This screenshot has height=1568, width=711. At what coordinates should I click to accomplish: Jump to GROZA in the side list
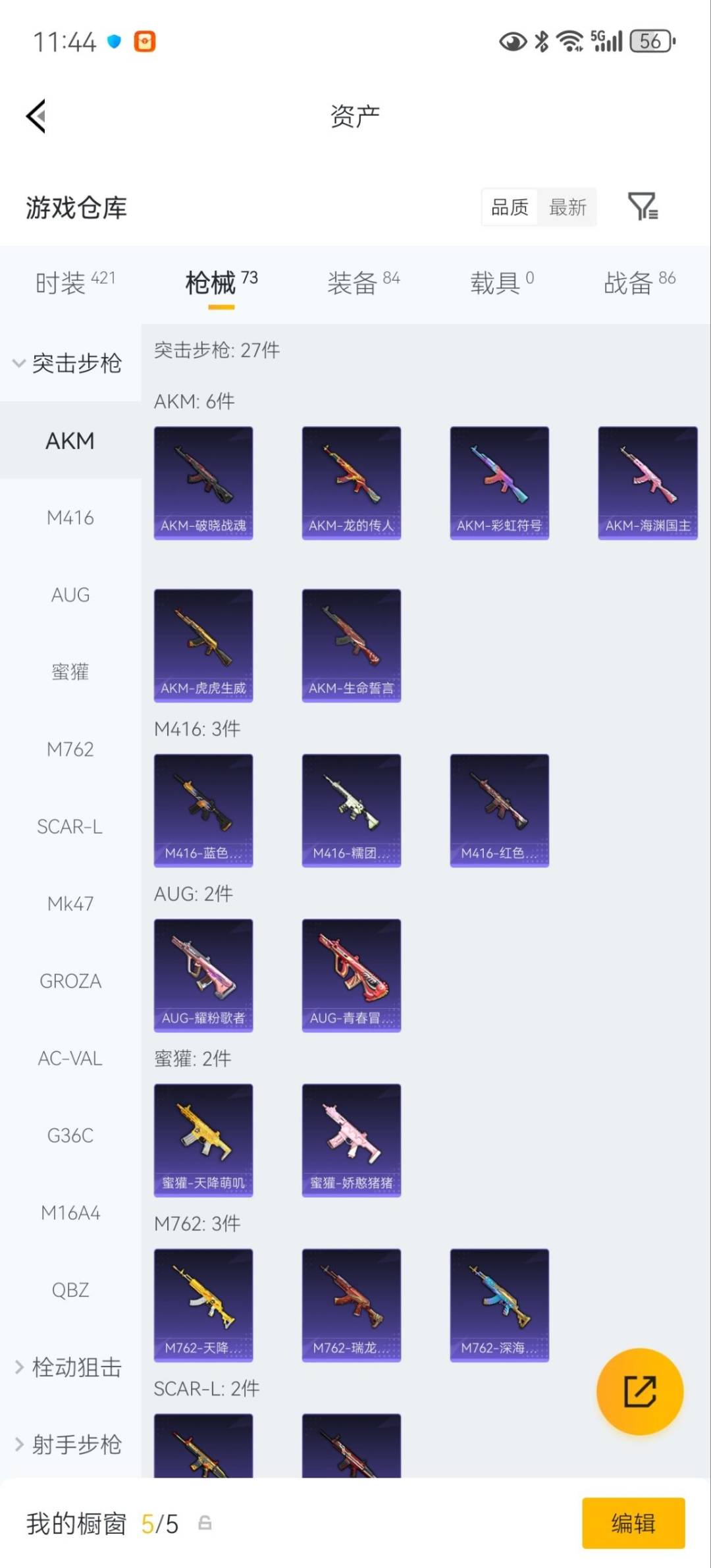pos(70,981)
